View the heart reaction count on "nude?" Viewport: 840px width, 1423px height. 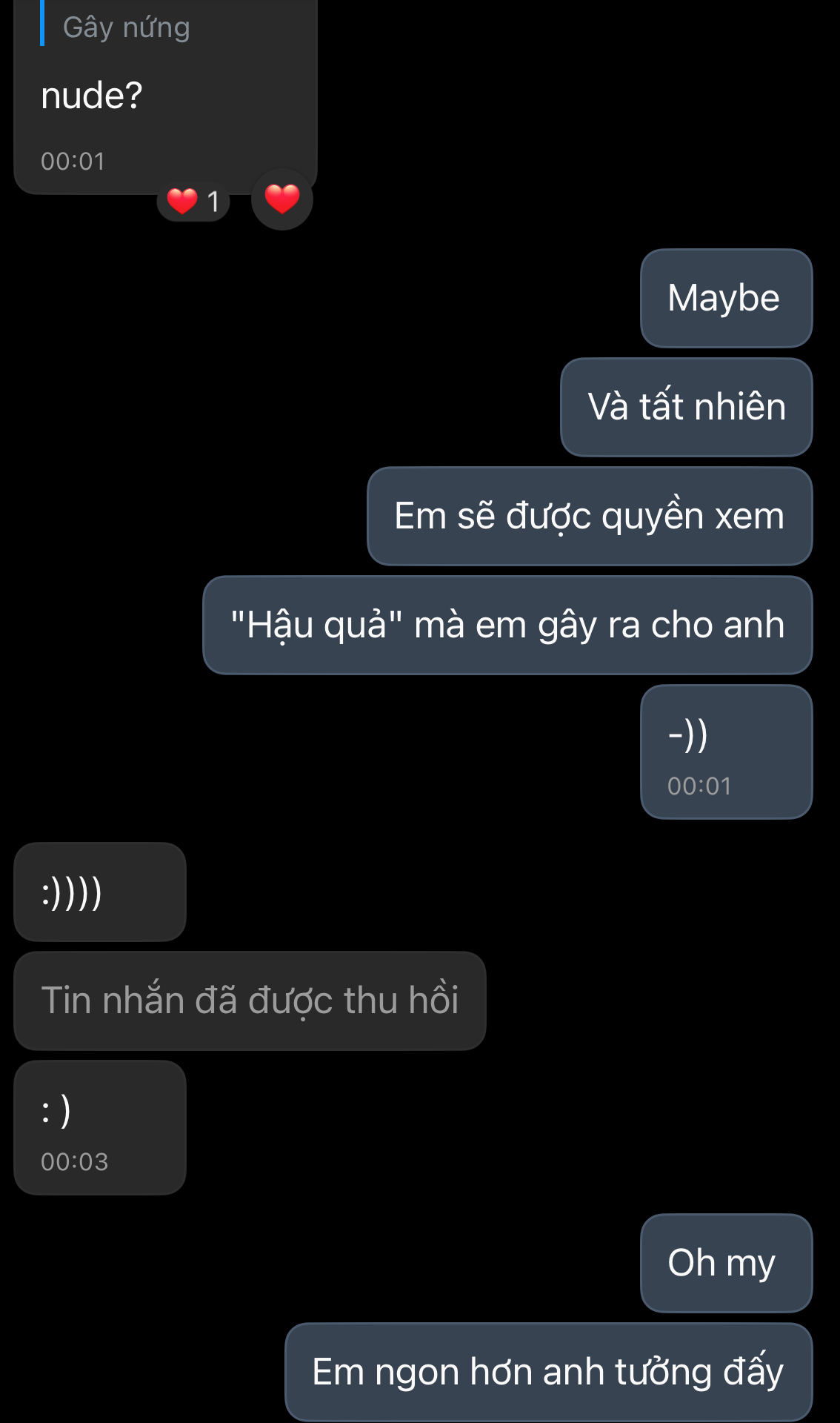point(193,201)
